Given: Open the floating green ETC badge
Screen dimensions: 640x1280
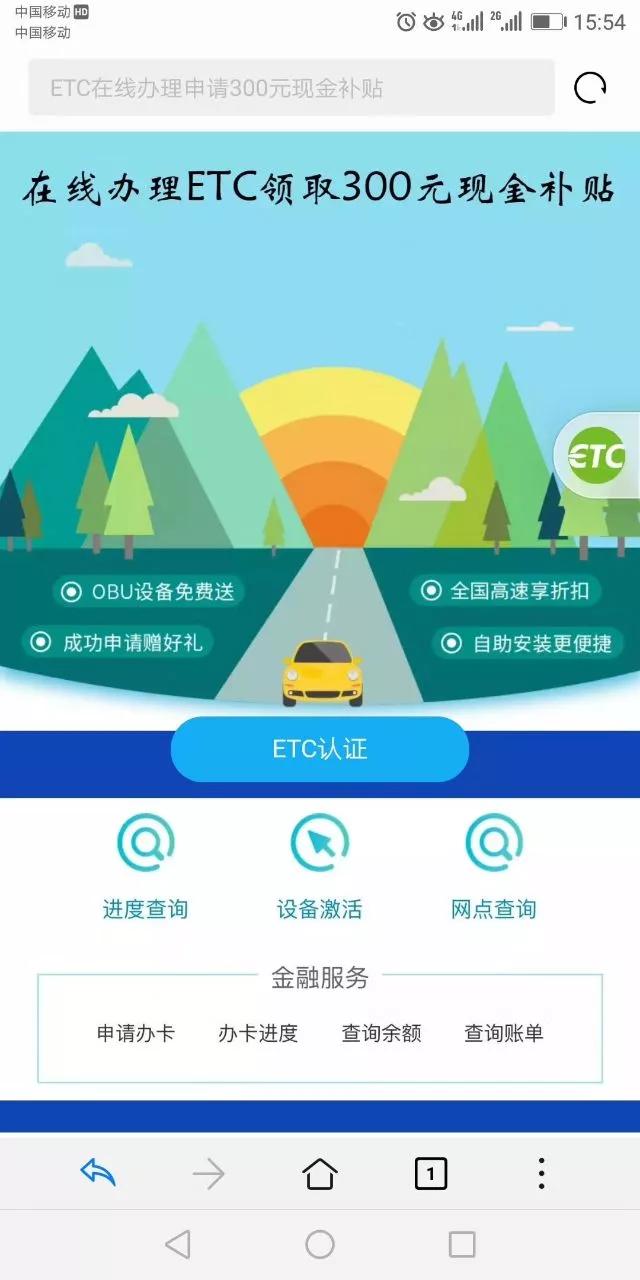Looking at the screenshot, I should click(597, 456).
